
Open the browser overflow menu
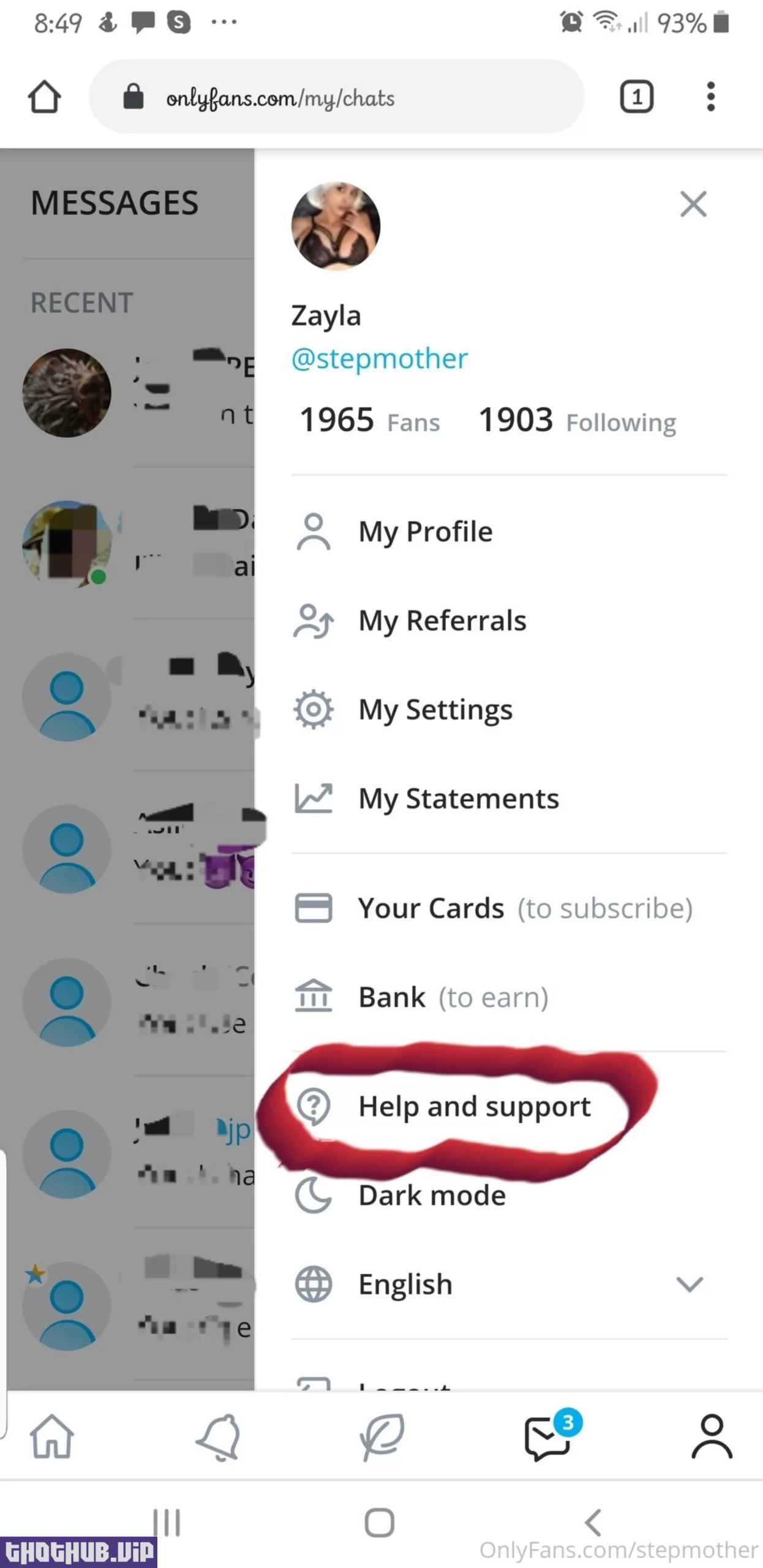click(x=710, y=97)
